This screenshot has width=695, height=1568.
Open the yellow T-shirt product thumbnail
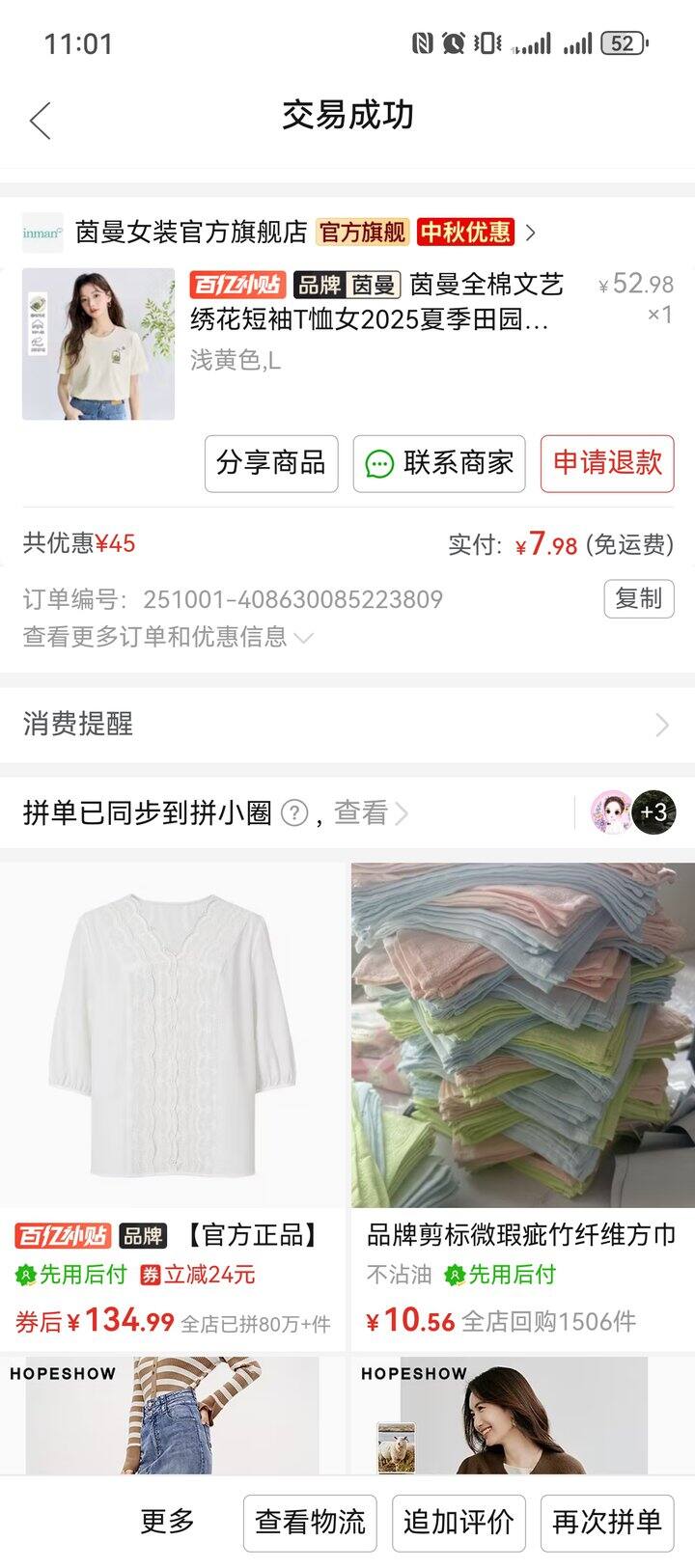[98, 341]
